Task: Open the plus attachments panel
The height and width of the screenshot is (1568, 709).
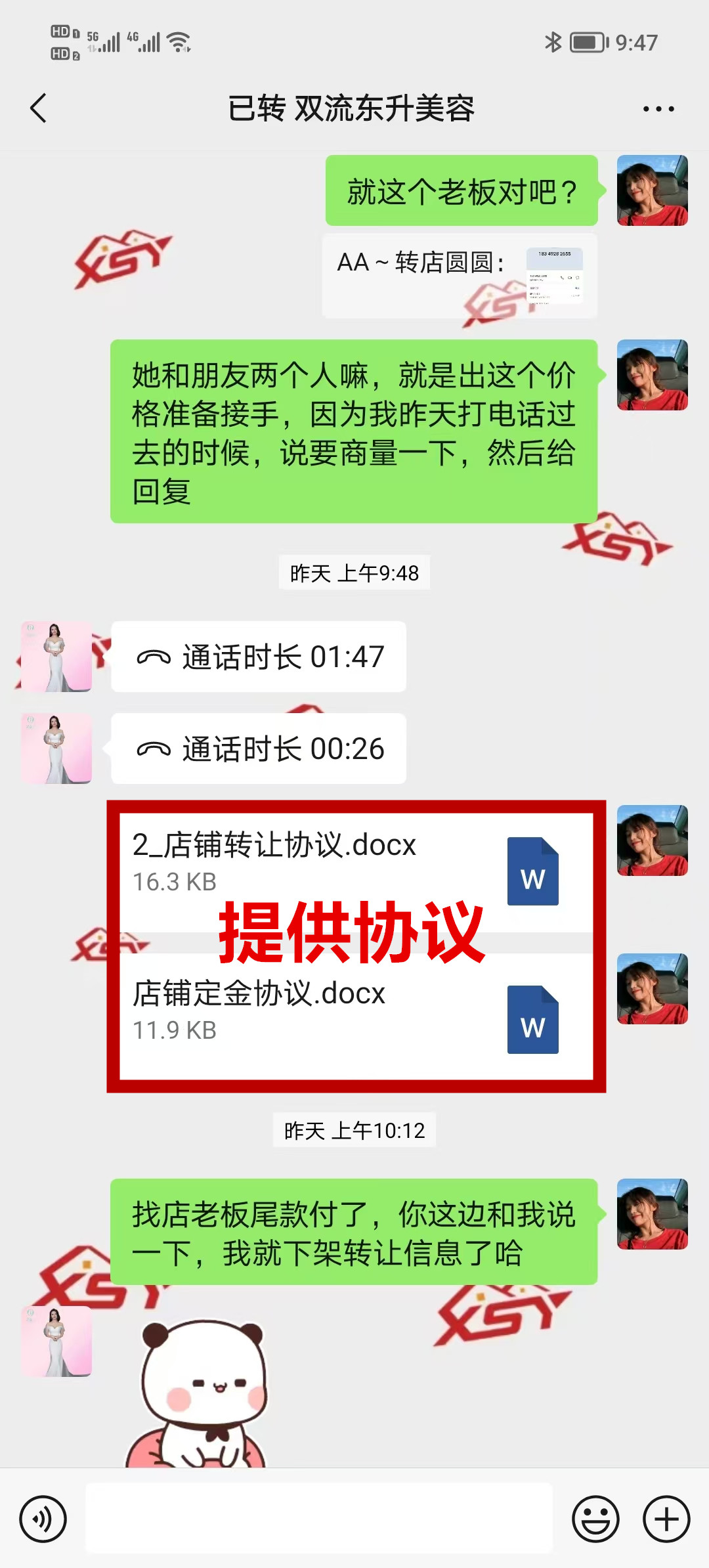Action: [x=666, y=1519]
